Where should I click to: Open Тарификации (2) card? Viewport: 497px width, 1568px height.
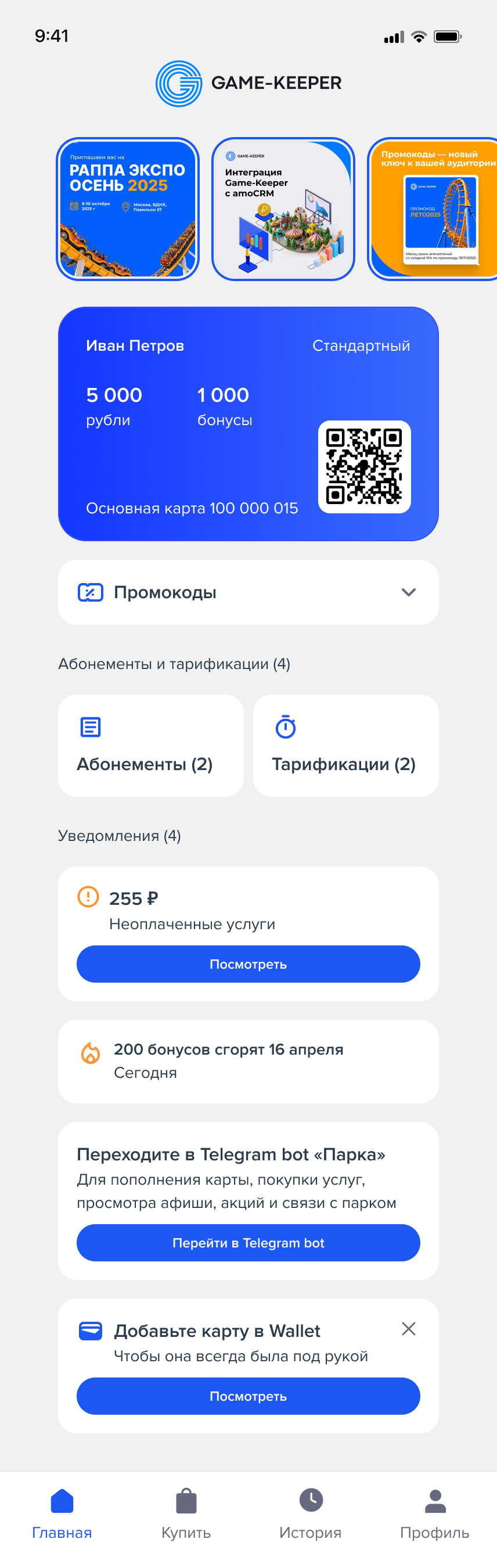click(345, 746)
